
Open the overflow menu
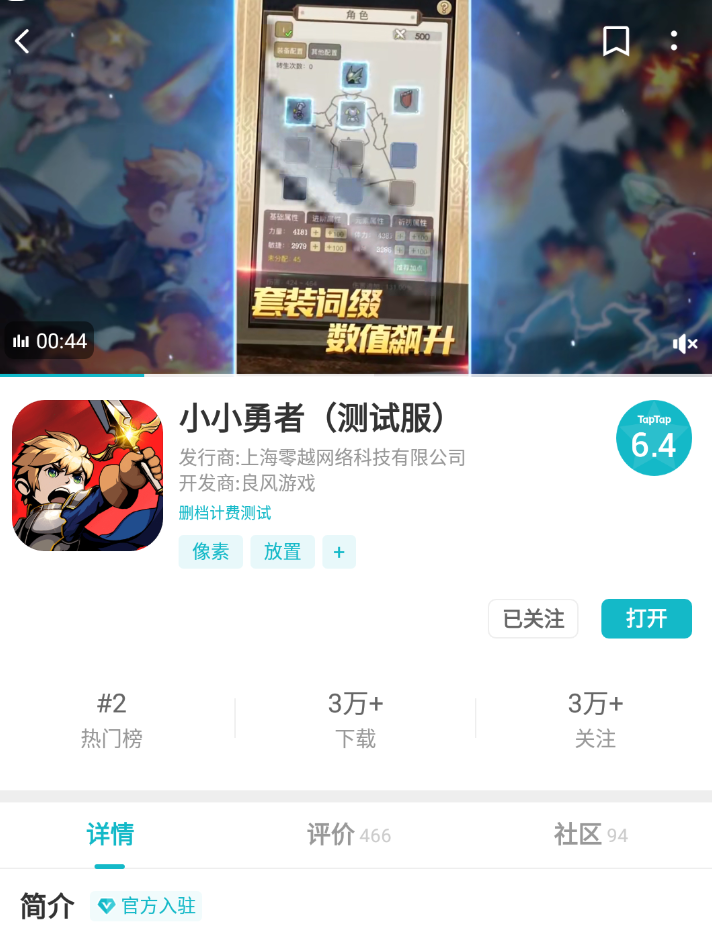[674, 41]
